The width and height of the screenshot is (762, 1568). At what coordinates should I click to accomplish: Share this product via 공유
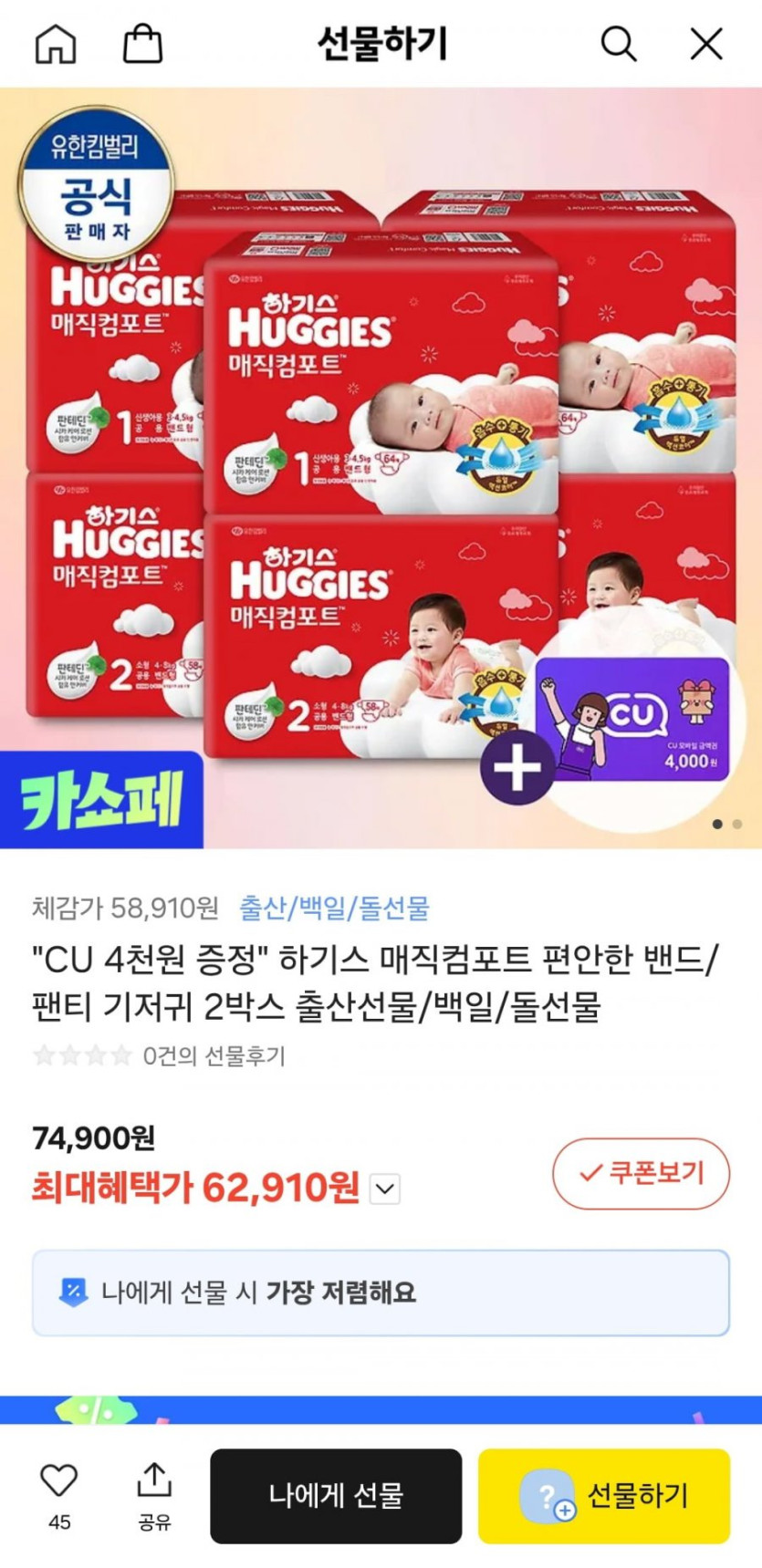tap(154, 1496)
